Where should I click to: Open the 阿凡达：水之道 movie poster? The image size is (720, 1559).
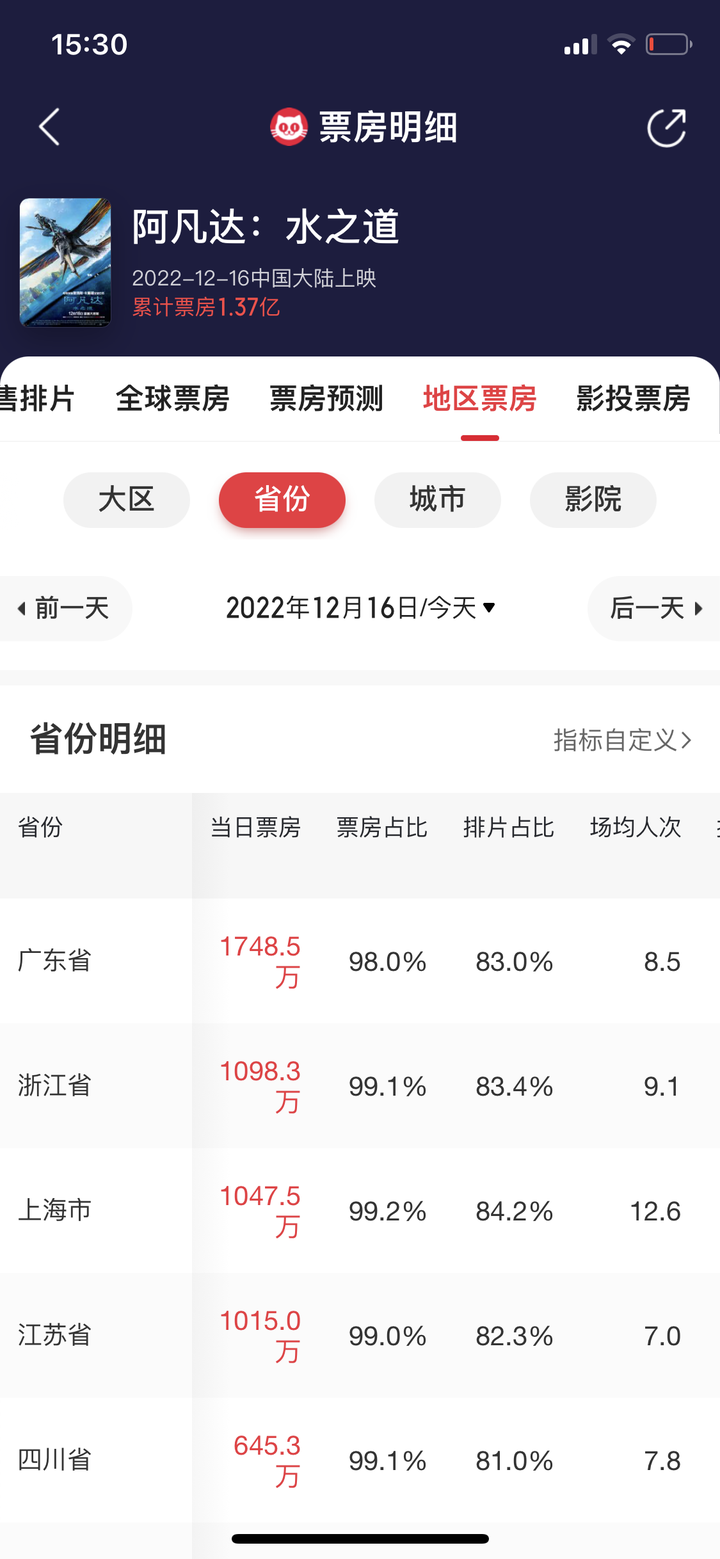coord(65,262)
